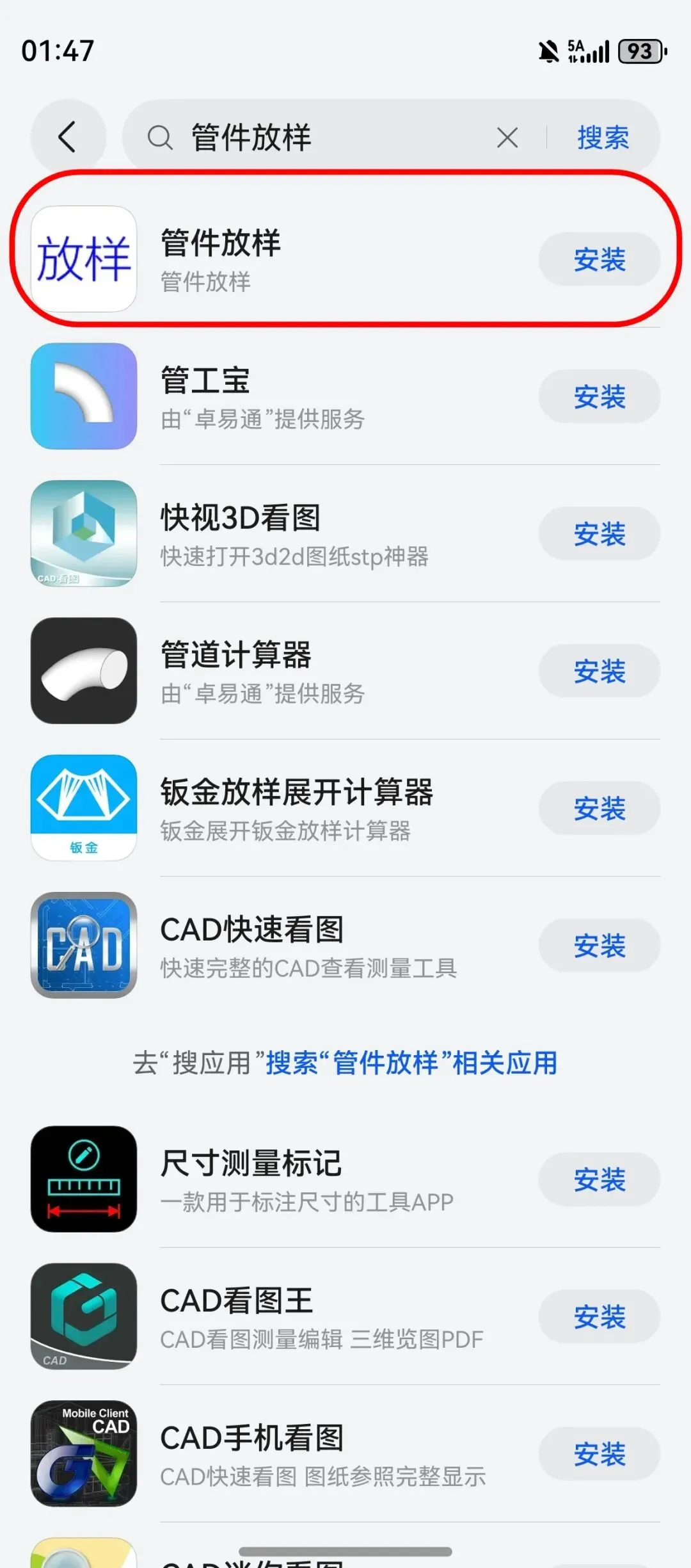Install the 管件放样 app
Screen dimensions: 691x1568
click(599, 259)
